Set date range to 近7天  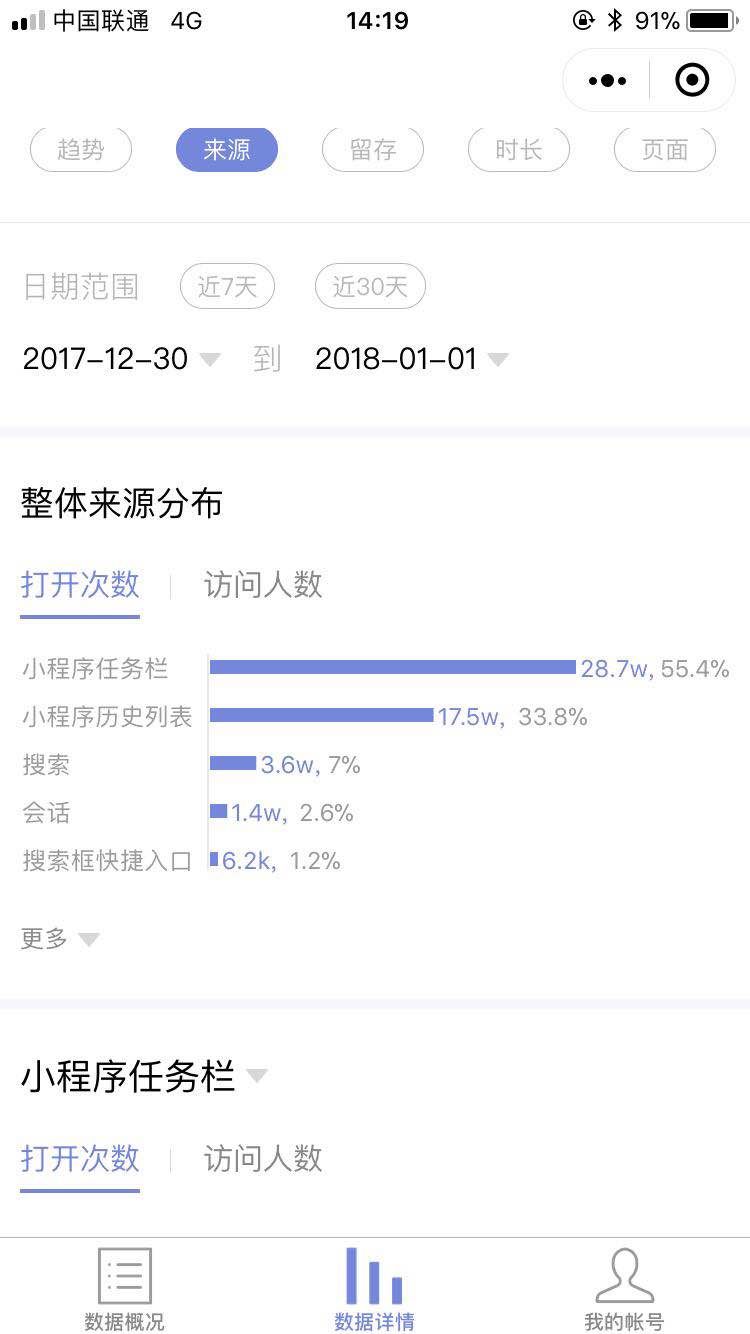pos(227,287)
